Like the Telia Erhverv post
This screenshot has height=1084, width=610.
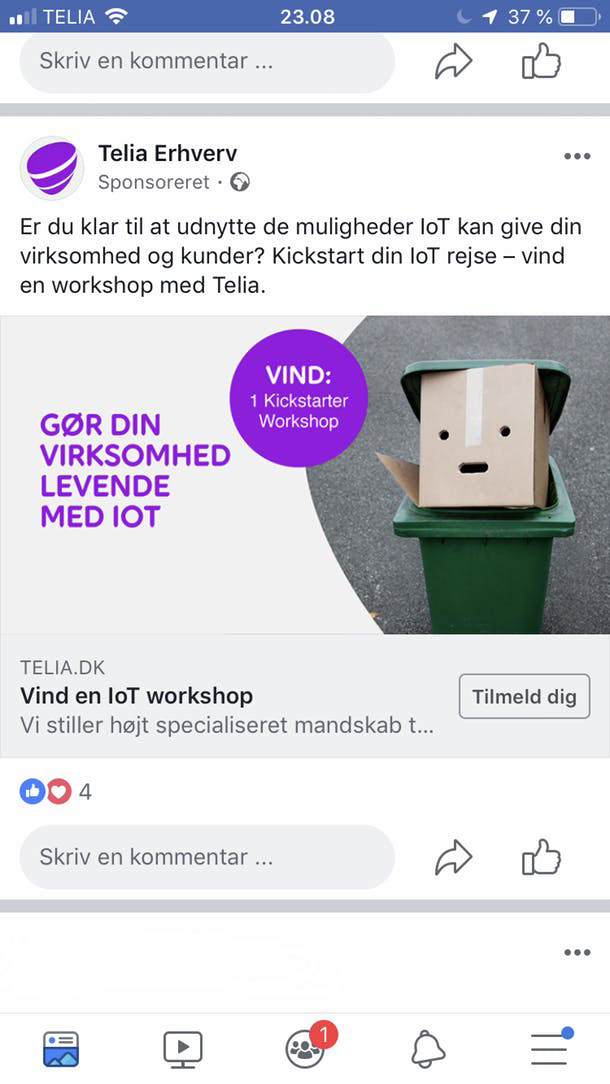click(541, 857)
